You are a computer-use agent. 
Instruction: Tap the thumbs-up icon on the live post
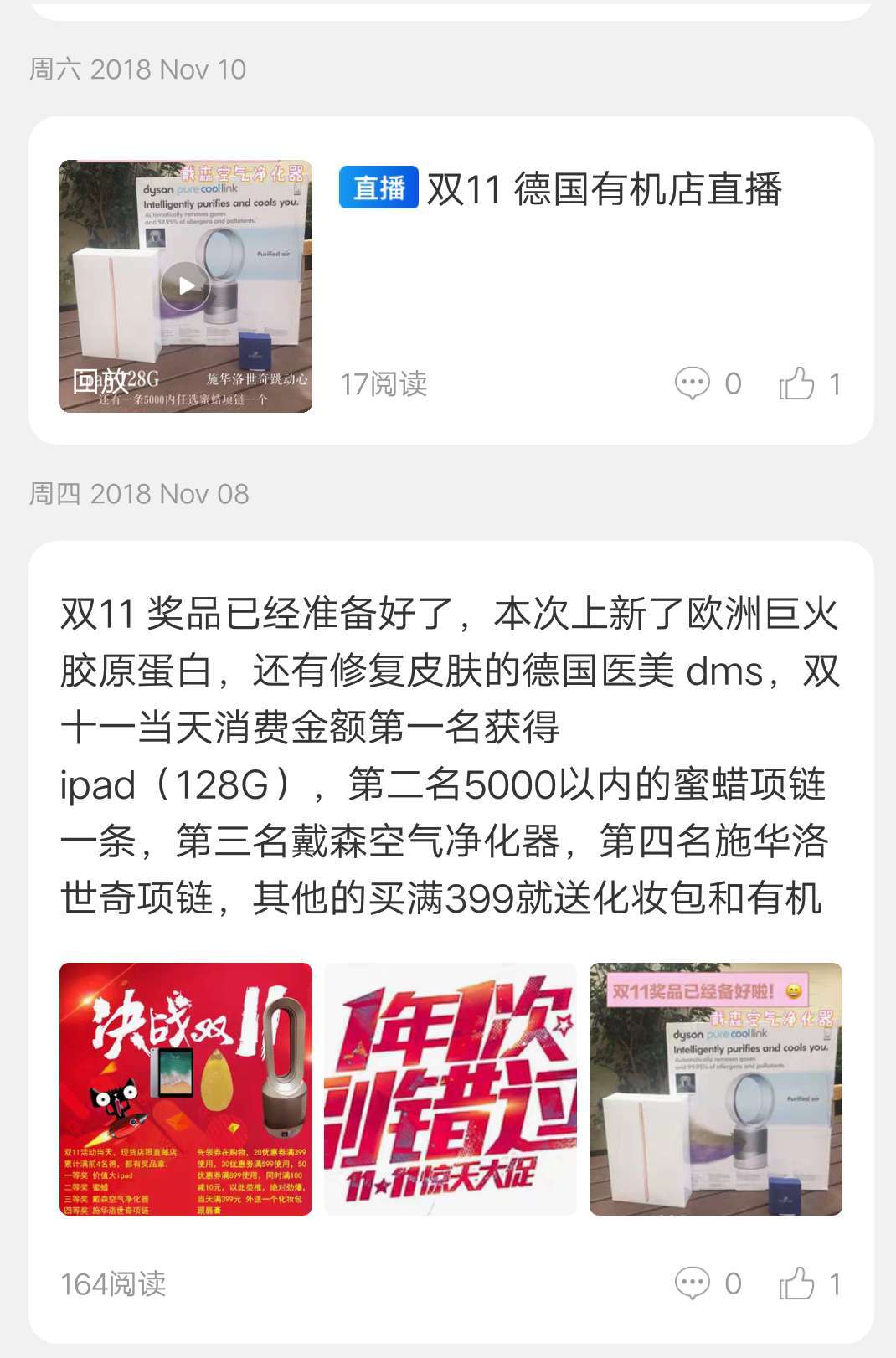[x=797, y=383]
